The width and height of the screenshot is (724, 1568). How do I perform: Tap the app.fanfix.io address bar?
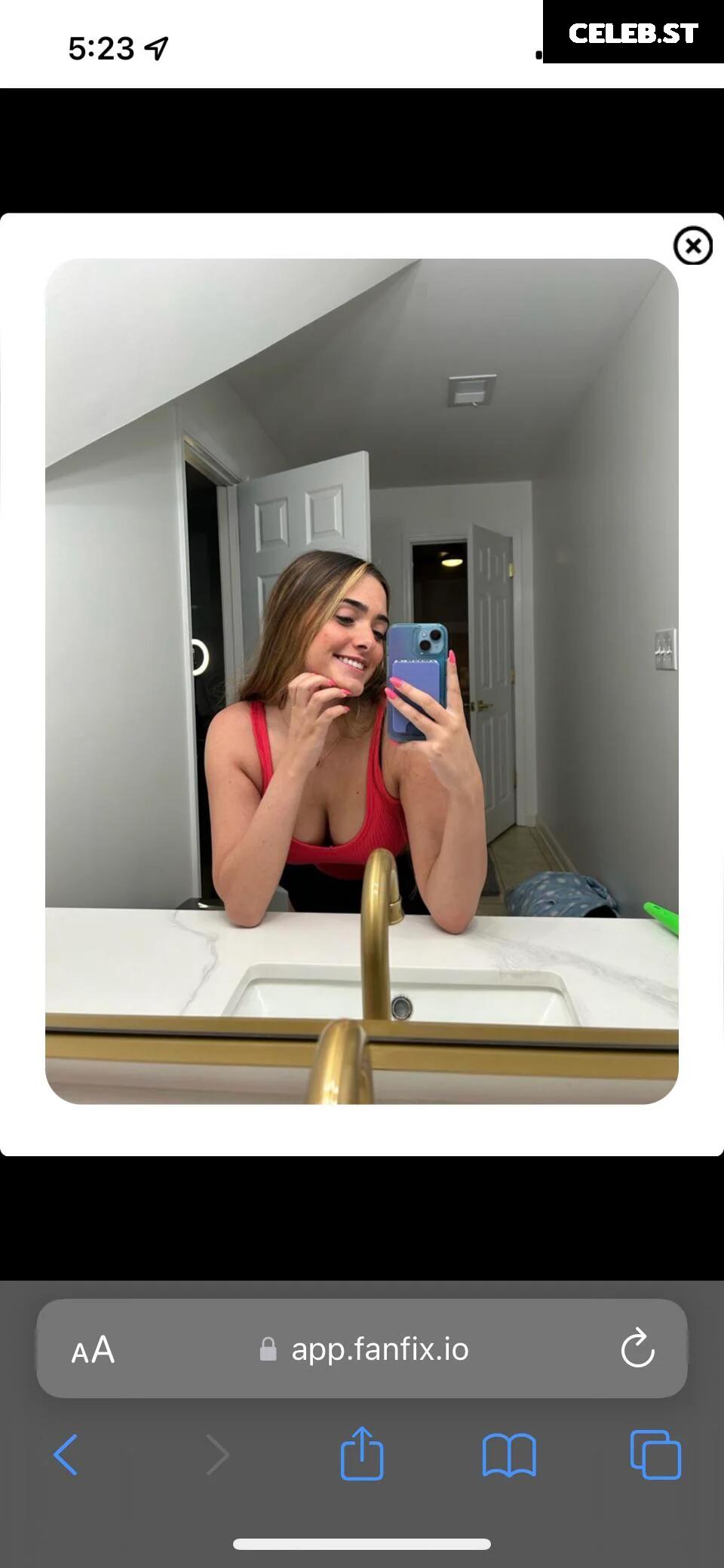pos(379,1349)
